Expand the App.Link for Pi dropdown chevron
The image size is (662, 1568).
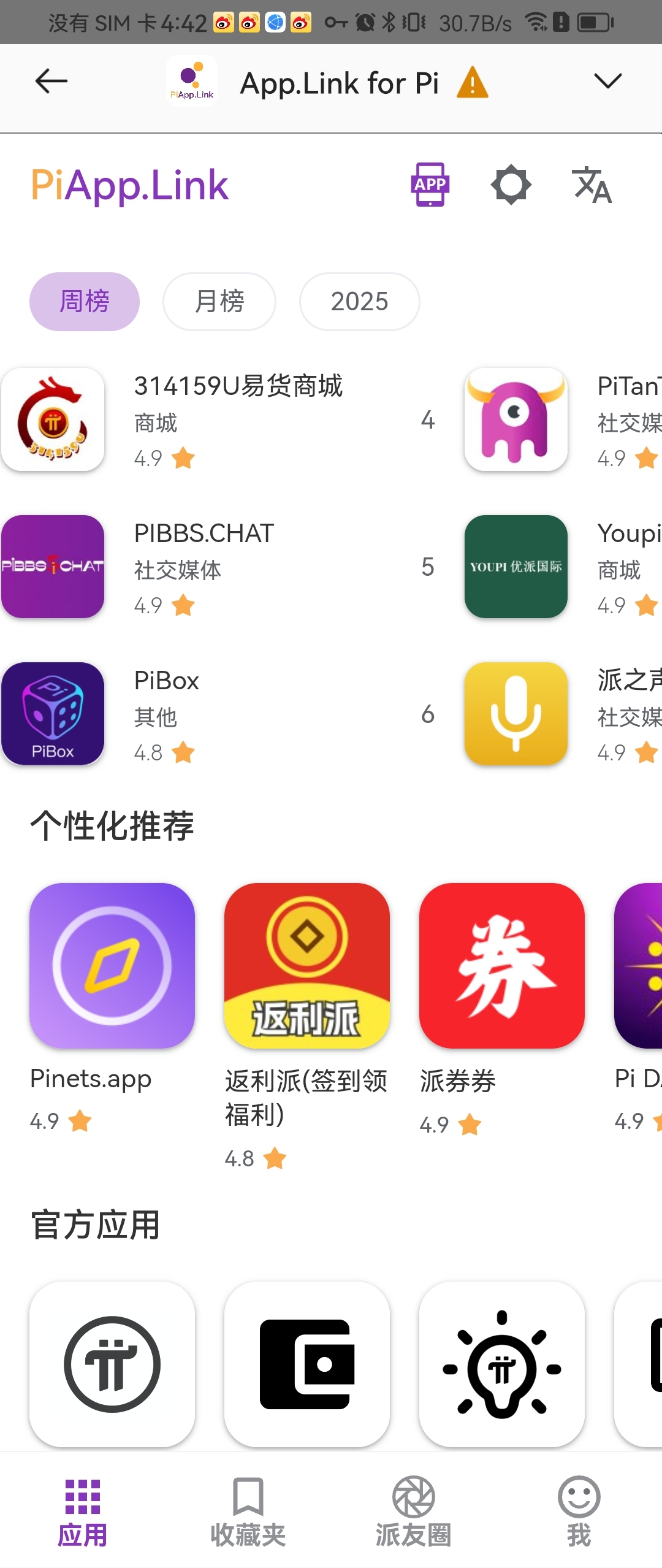click(607, 81)
